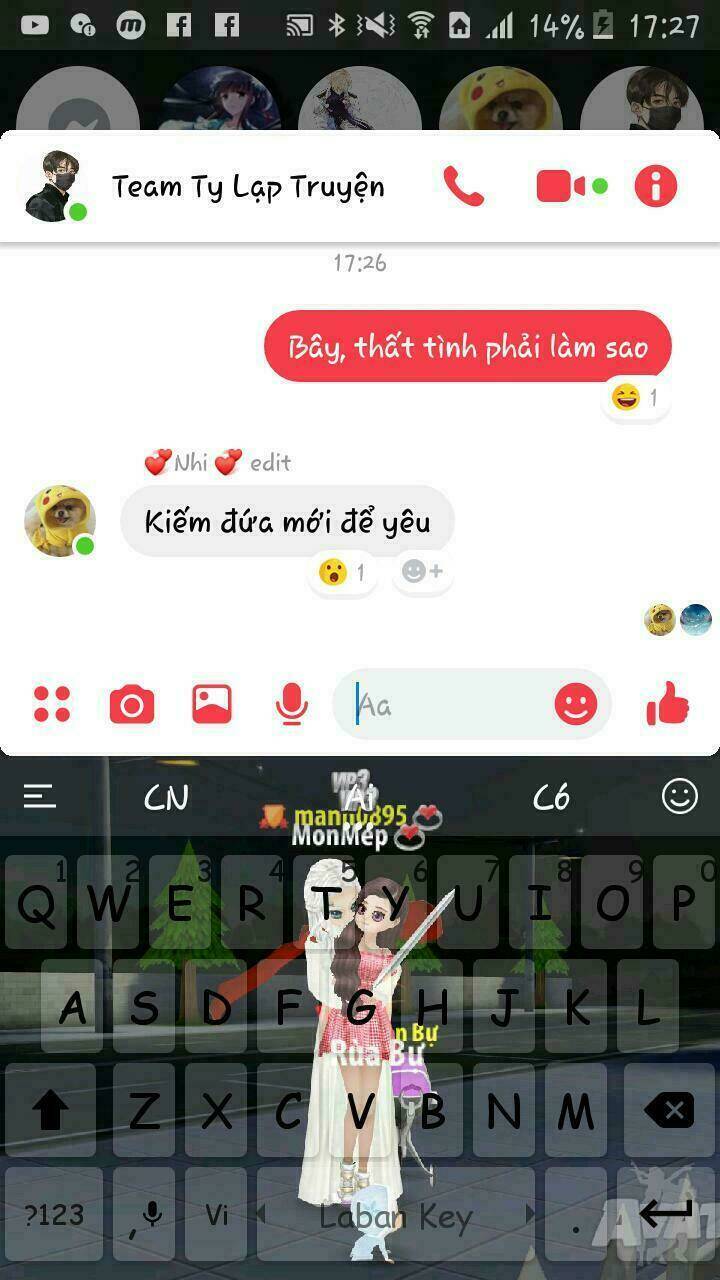
Task: Switch keyboard to ?123 symbols layout
Action: point(54,1215)
